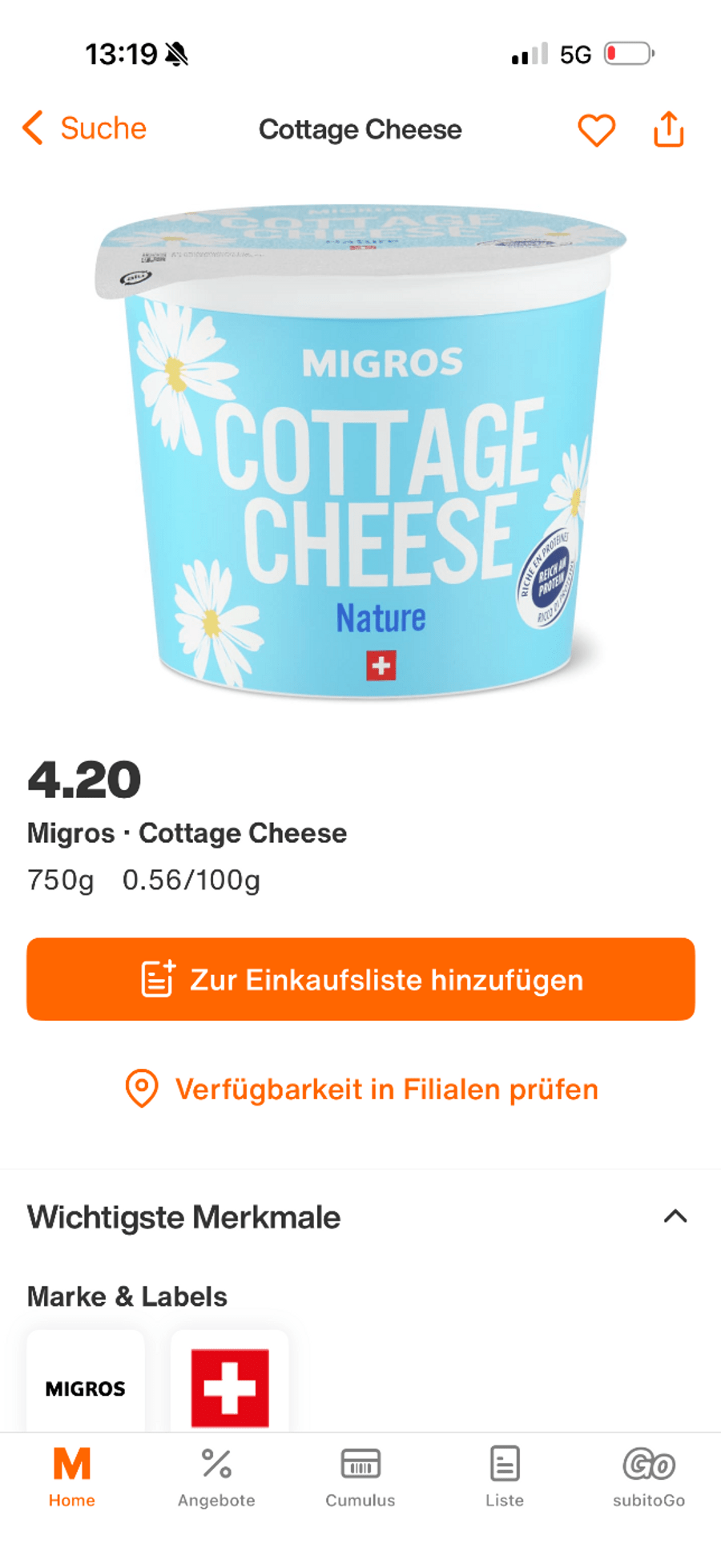Image resolution: width=721 pixels, height=1568 pixels.
Task: Add Cottage Cheese to favorites
Action: [x=596, y=130]
